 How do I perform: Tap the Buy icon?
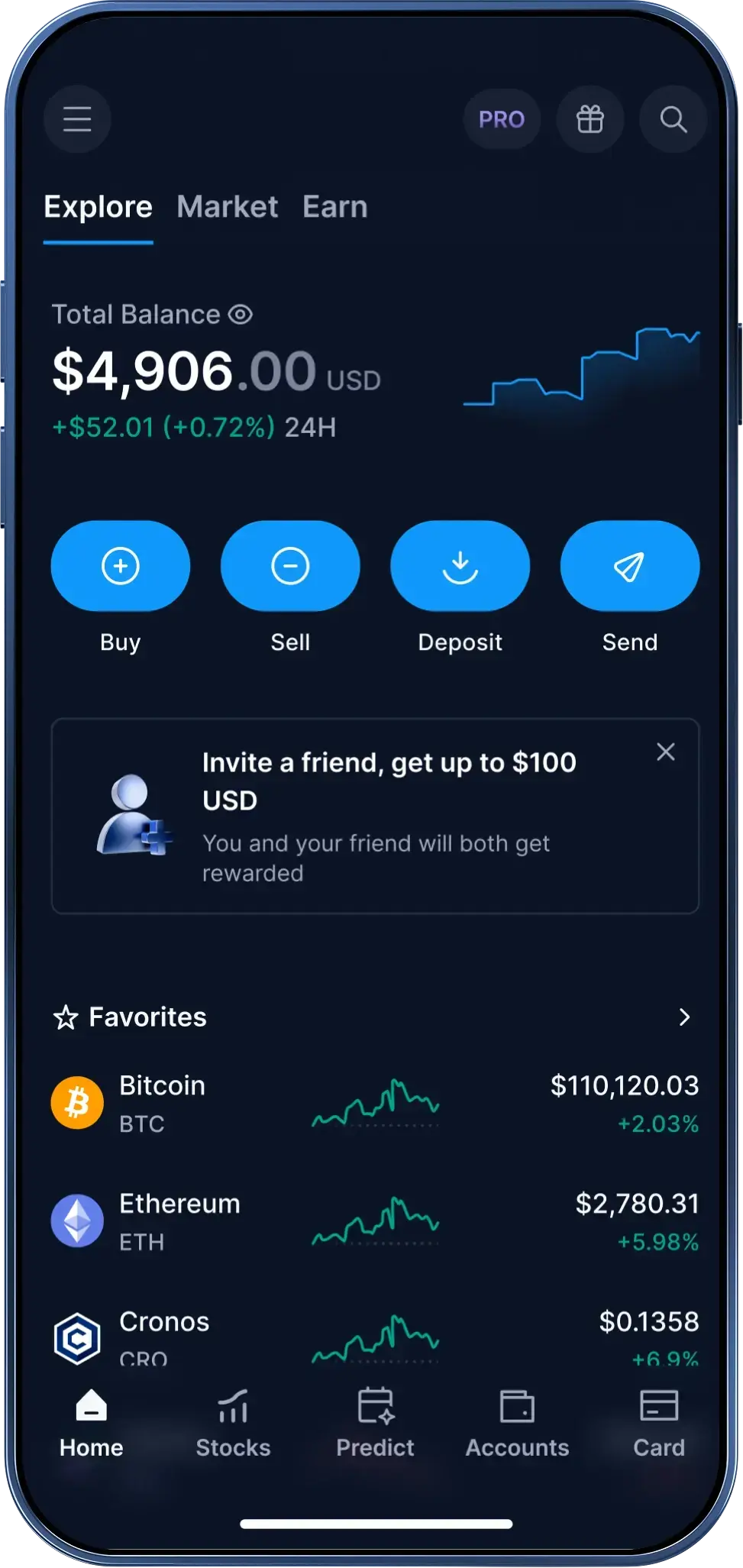click(120, 565)
